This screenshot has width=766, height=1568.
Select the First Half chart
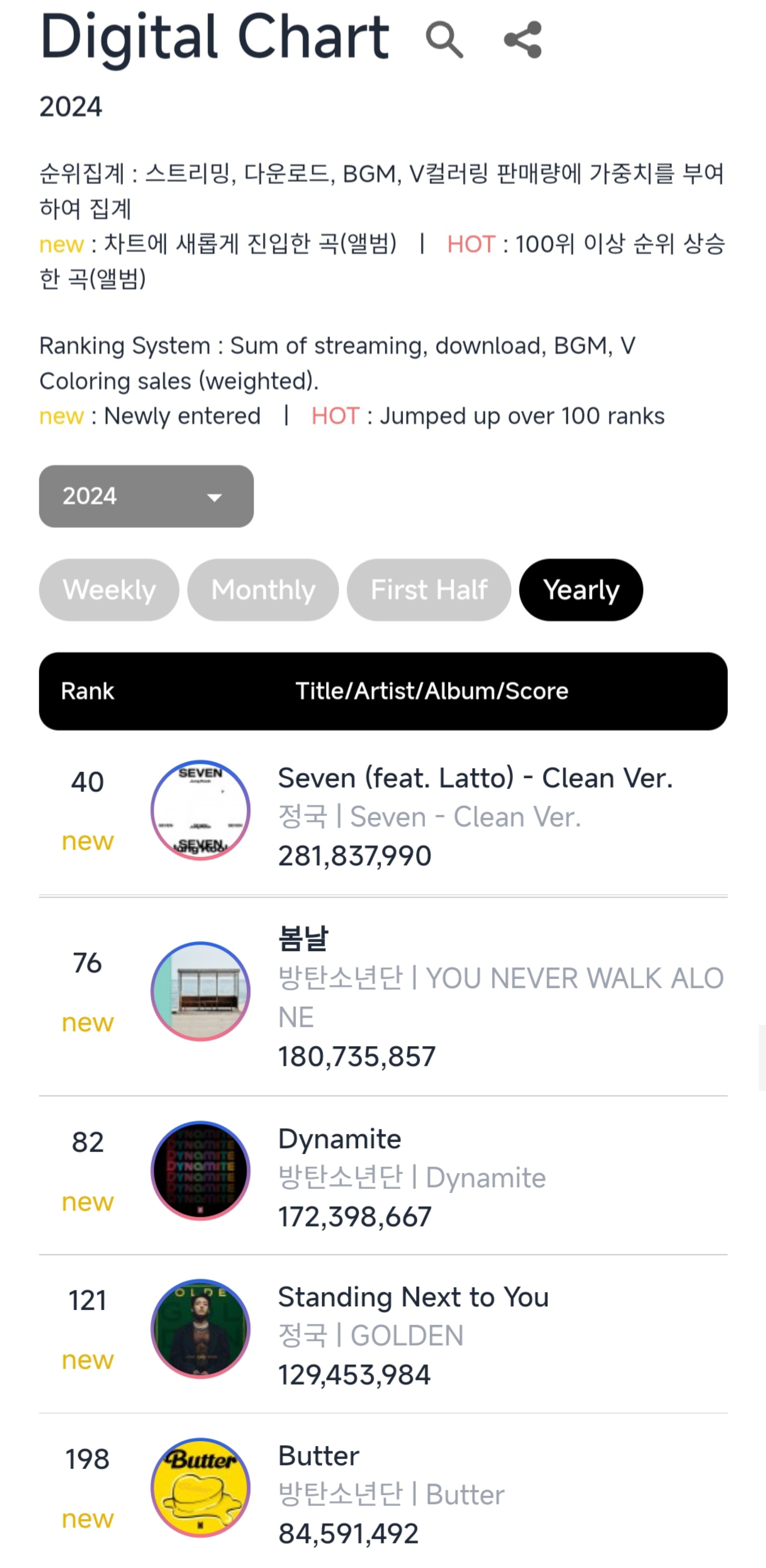[x=429, y=590]
